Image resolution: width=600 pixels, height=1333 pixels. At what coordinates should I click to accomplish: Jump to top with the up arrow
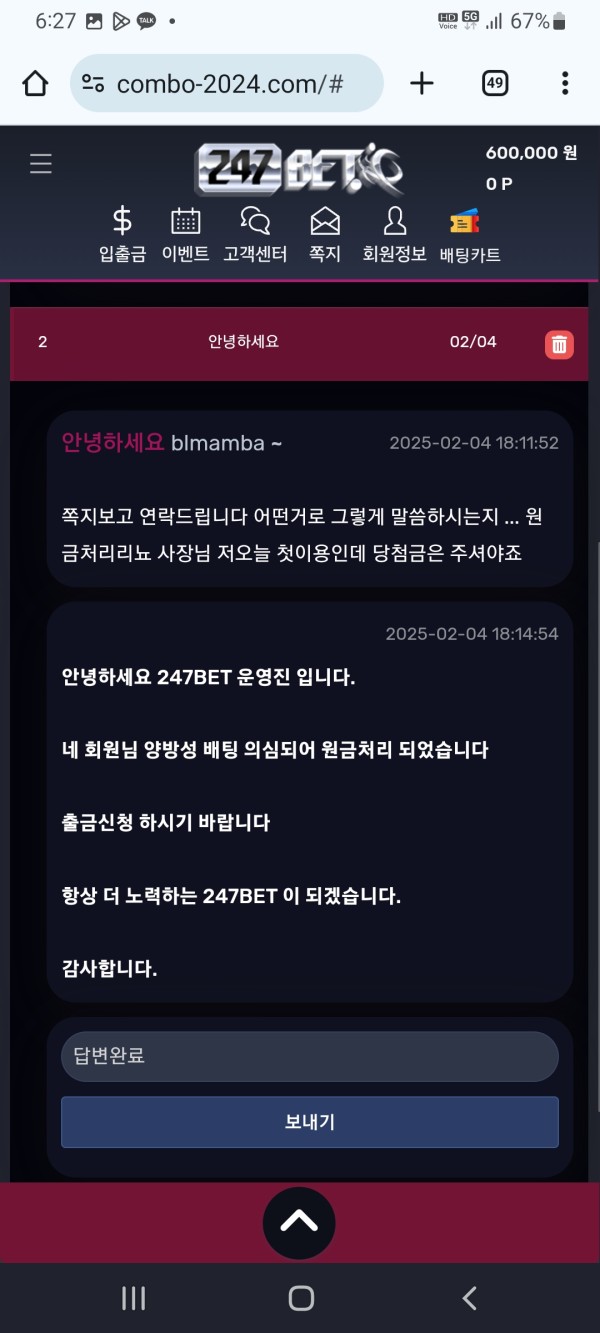[x=299, y=1222]
